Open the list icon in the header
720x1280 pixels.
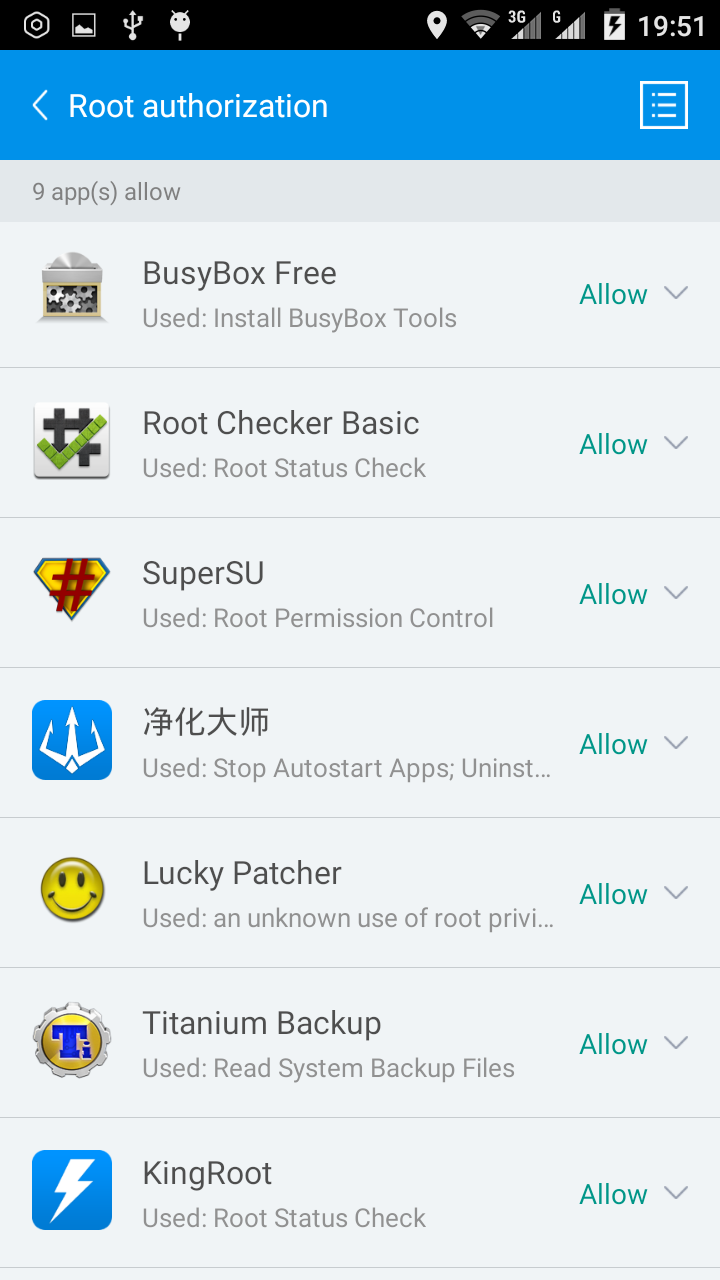click(664, 105)
